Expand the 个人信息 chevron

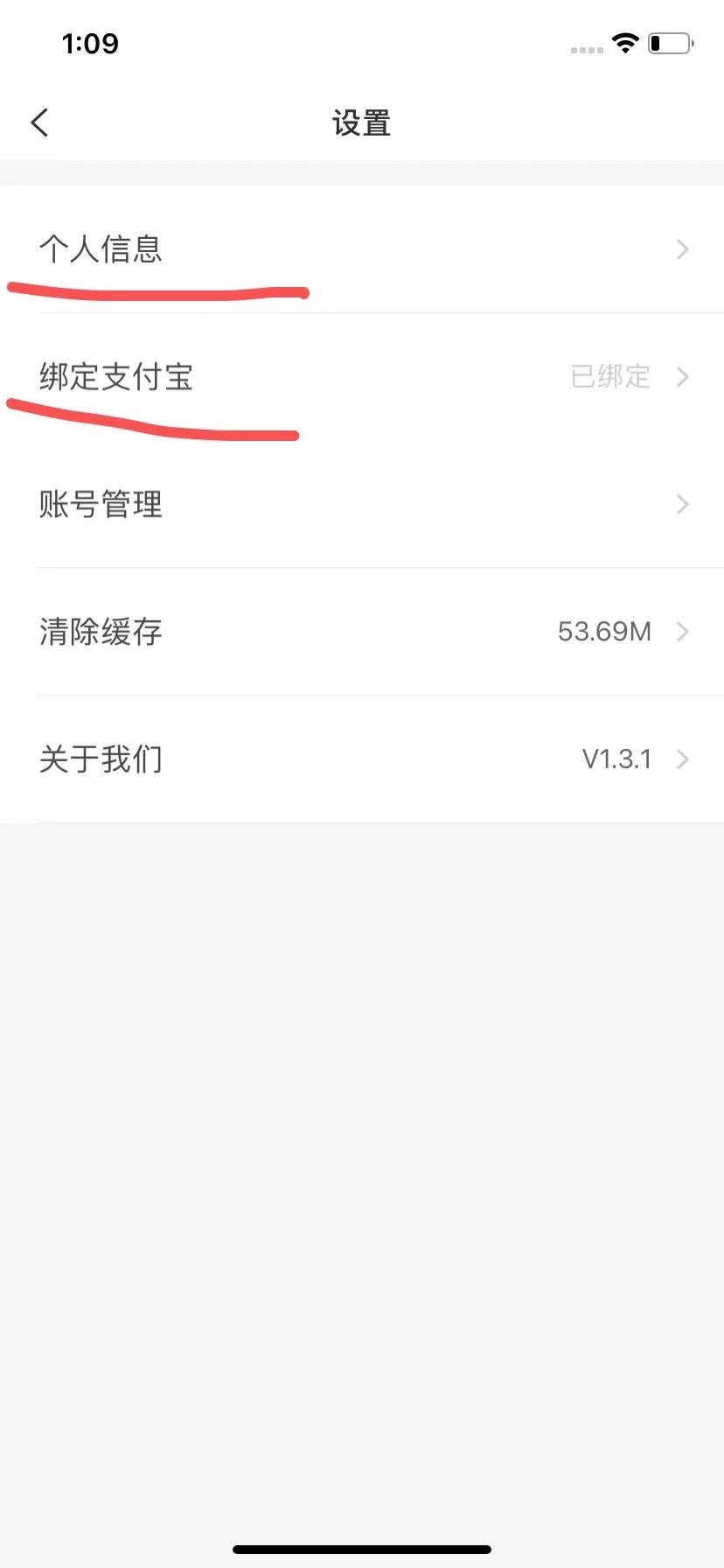coord(683,249)
